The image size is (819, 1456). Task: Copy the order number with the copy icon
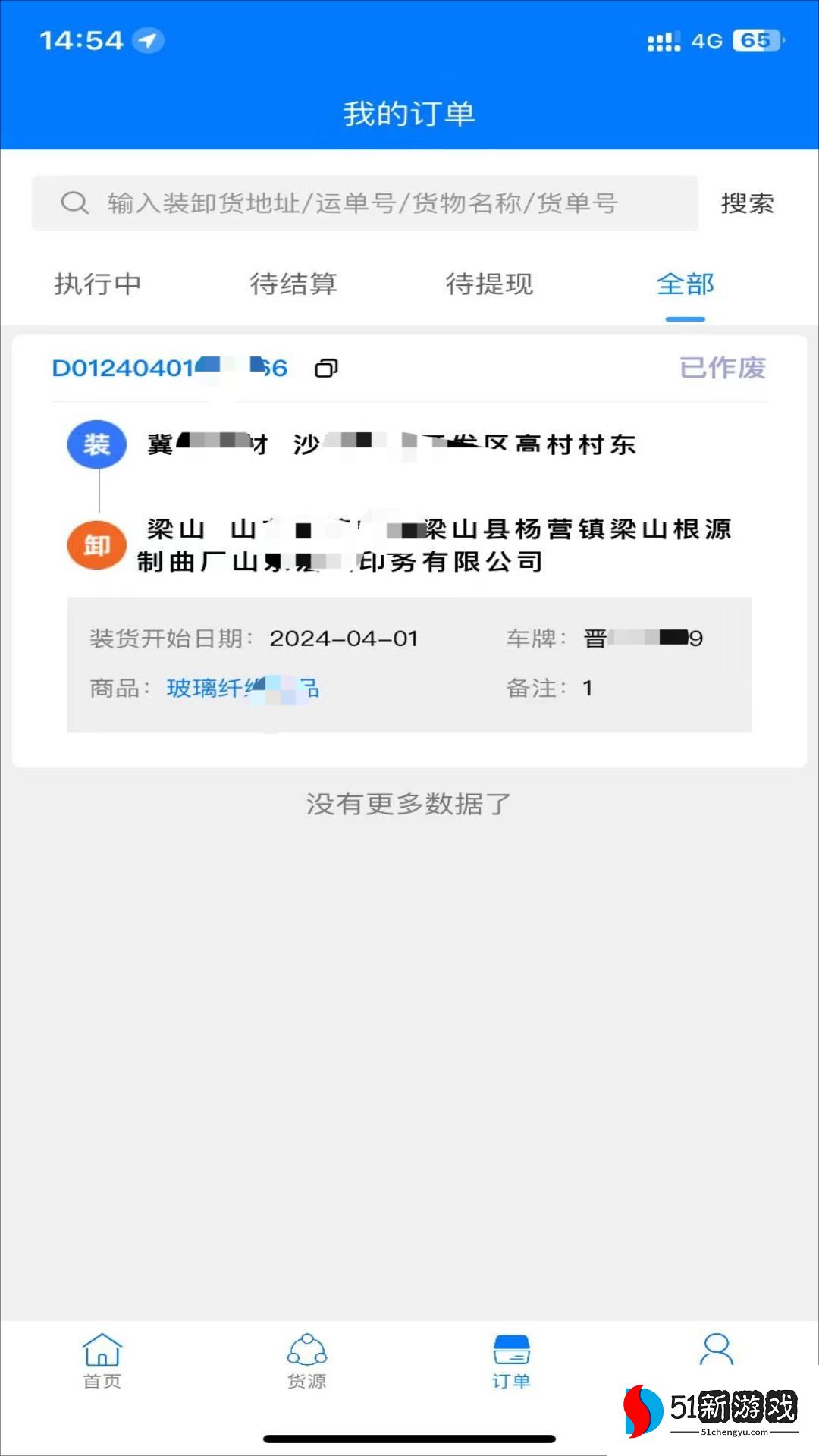tap(326, 369)
